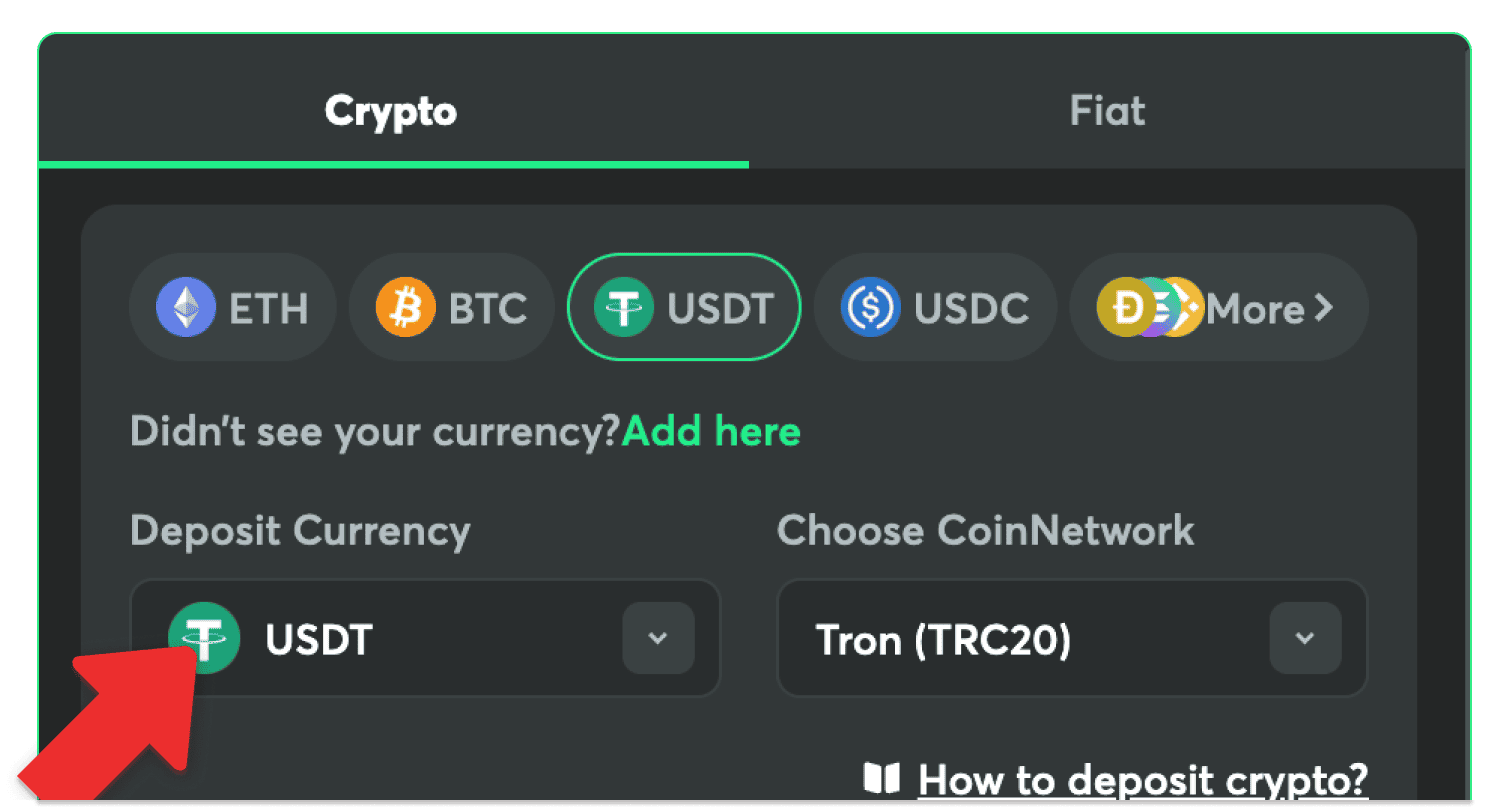Choose the ETH currency chip

point(232,308)
